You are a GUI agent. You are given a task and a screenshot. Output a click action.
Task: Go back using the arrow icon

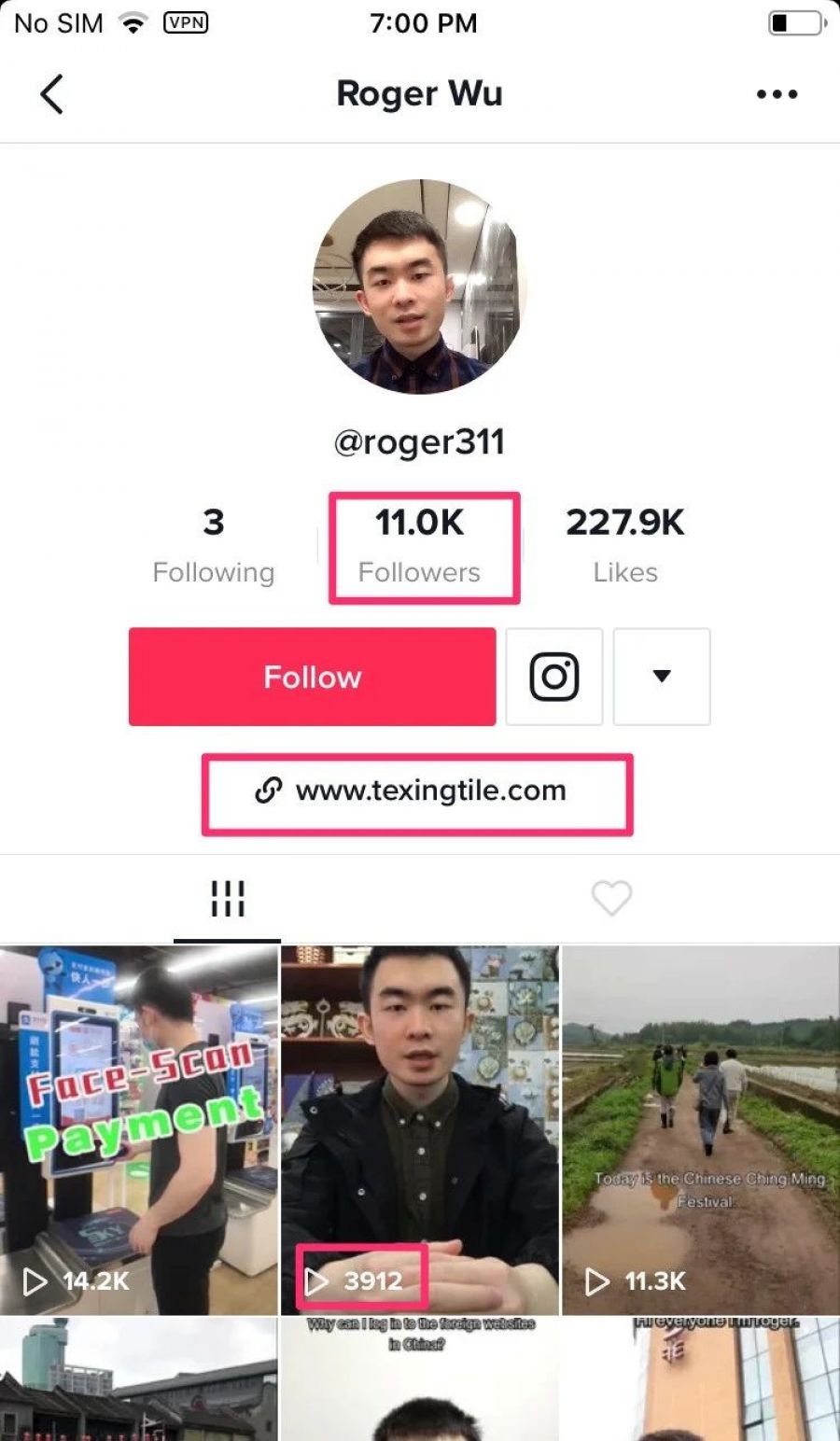coord(52,94)
